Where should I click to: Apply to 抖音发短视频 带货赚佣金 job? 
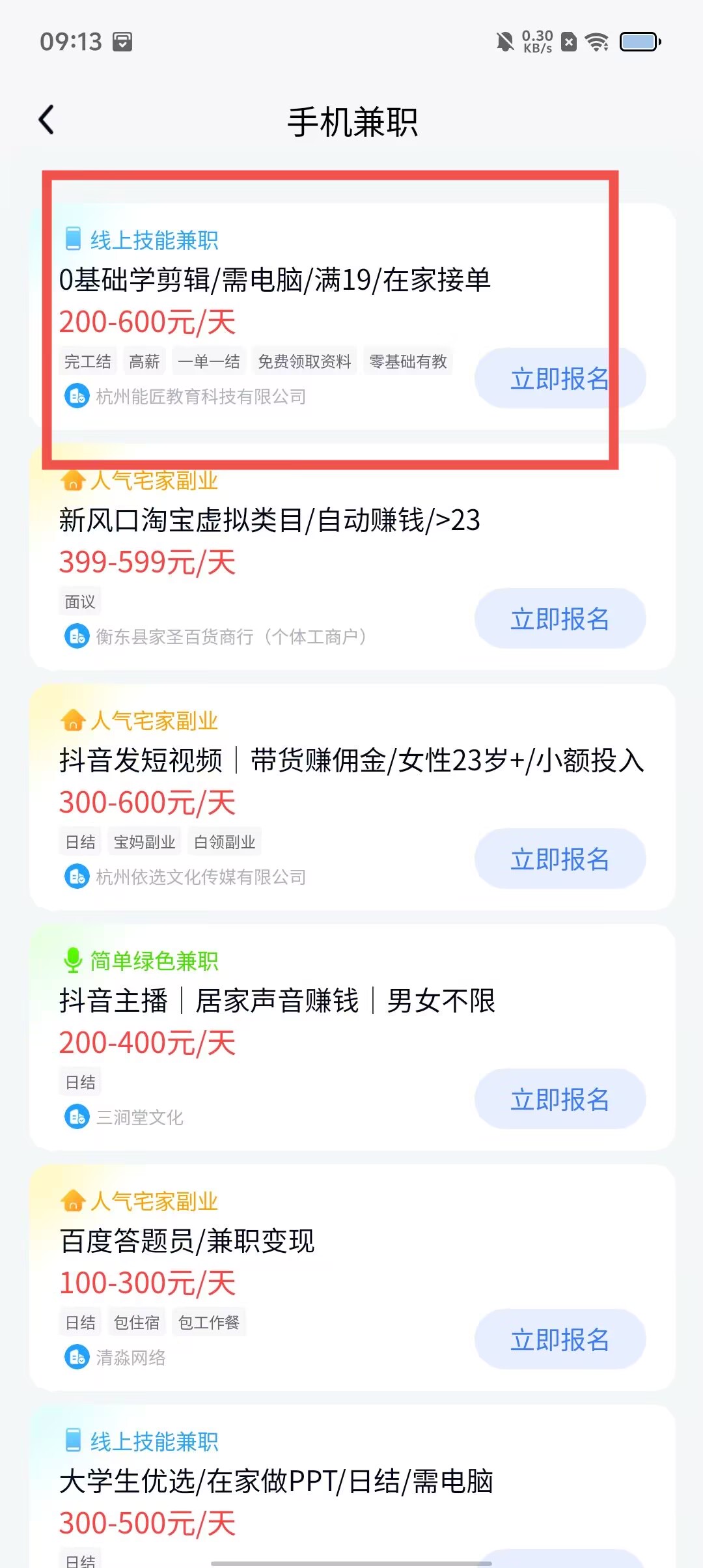pyautogui.click(x=559, y=859)
